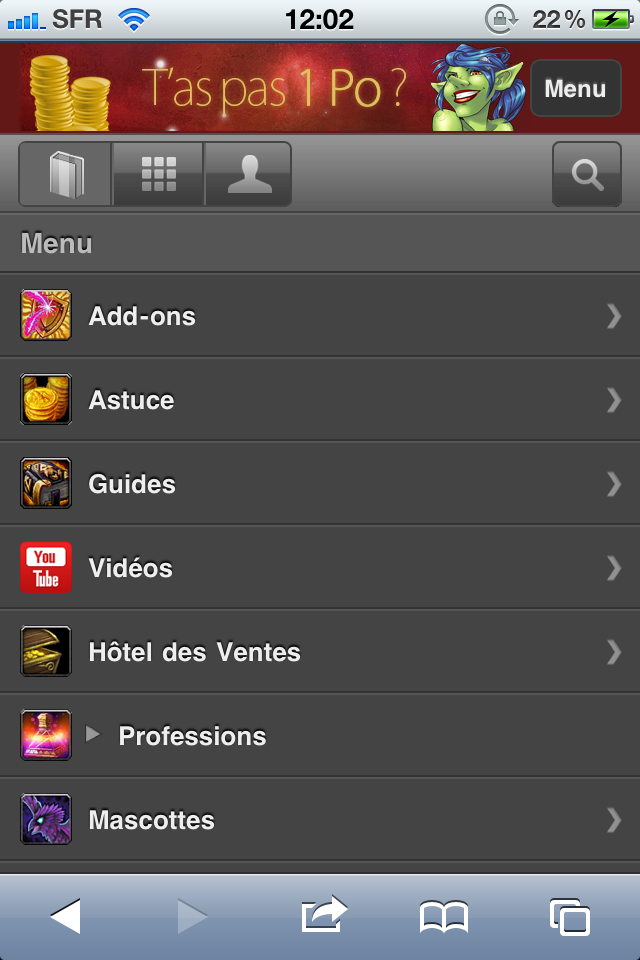Go back in the browser
Screen dimensions: 640x960
[65, 916]
